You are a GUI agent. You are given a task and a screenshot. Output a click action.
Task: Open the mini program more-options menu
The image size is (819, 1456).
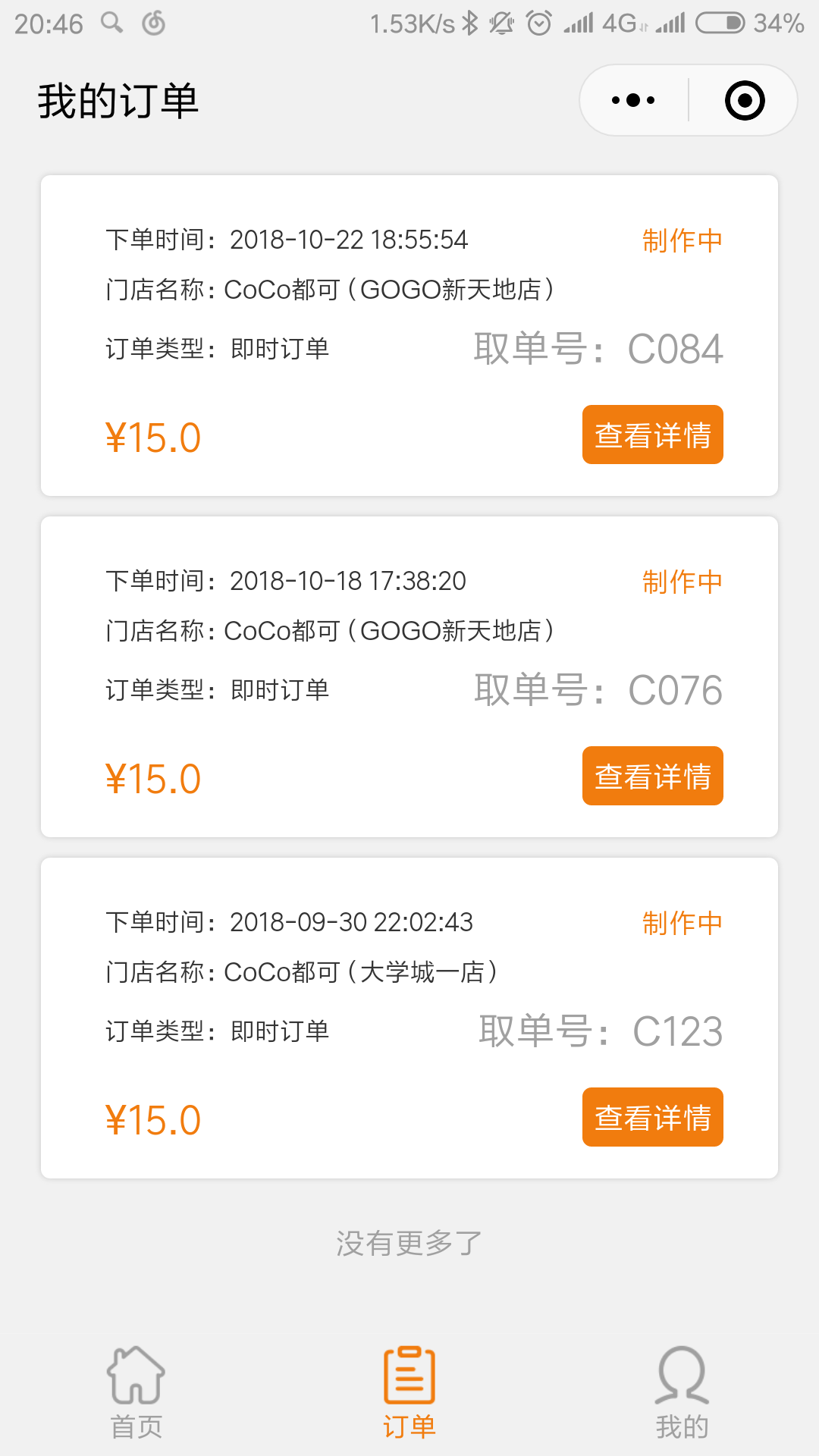[x=633, y=100]
